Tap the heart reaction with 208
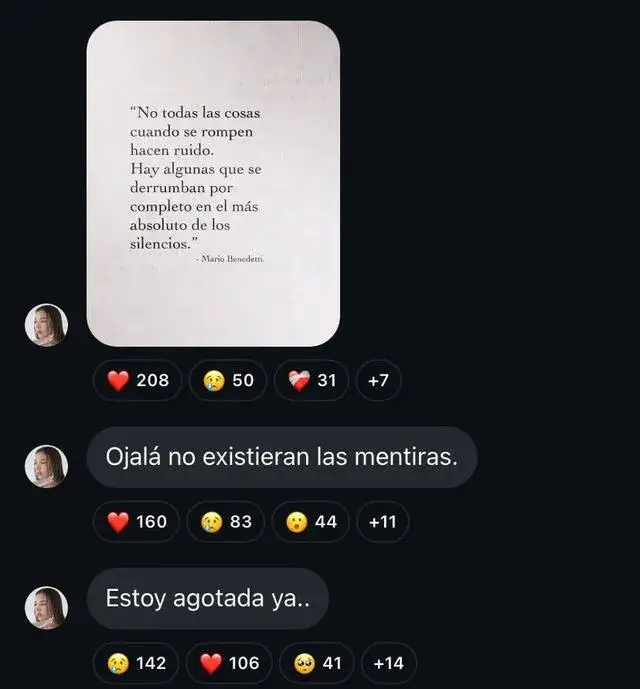 tap(138, 380)
